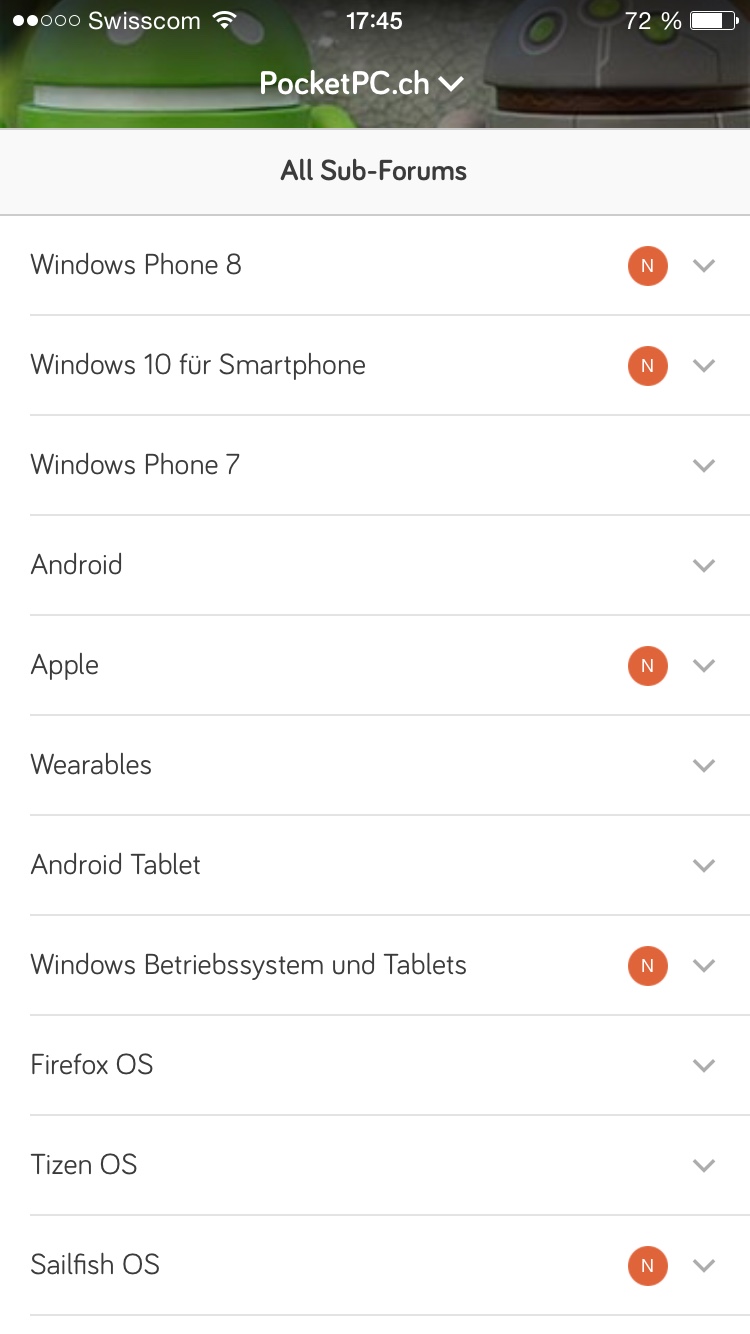The width and height of the screenshot is (750, 1334).
Task: Expand the Windows 10 für Smartphone chevron
Action: click(704, 365)
